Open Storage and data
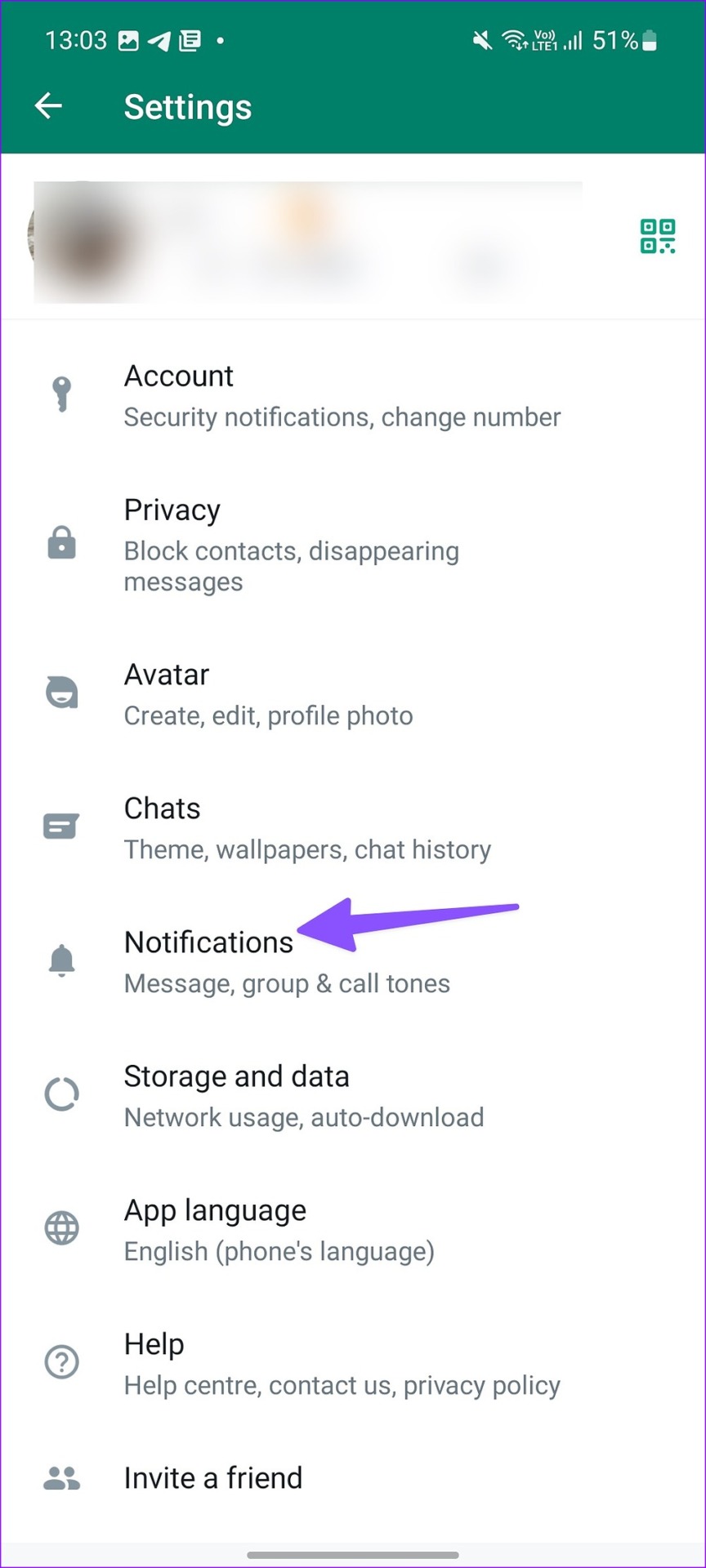706x1568 pixels. (x=353, y=1096)
